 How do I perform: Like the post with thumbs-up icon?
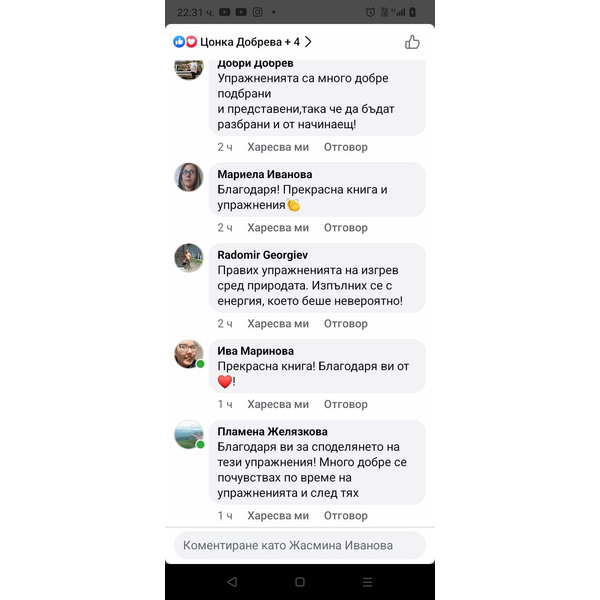(x=412, y=42)
